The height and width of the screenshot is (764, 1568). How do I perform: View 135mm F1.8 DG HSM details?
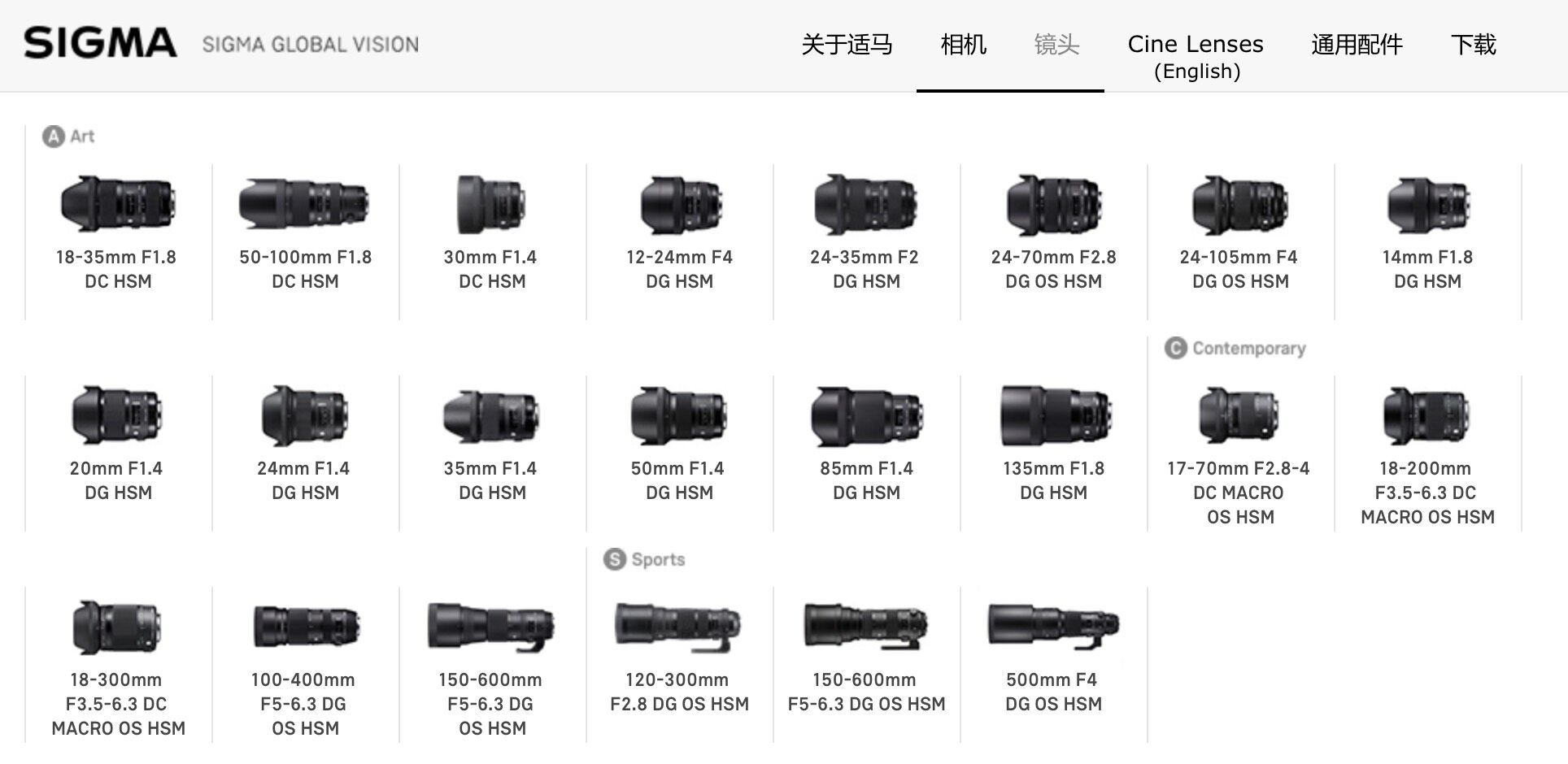tap(1053, 445)
